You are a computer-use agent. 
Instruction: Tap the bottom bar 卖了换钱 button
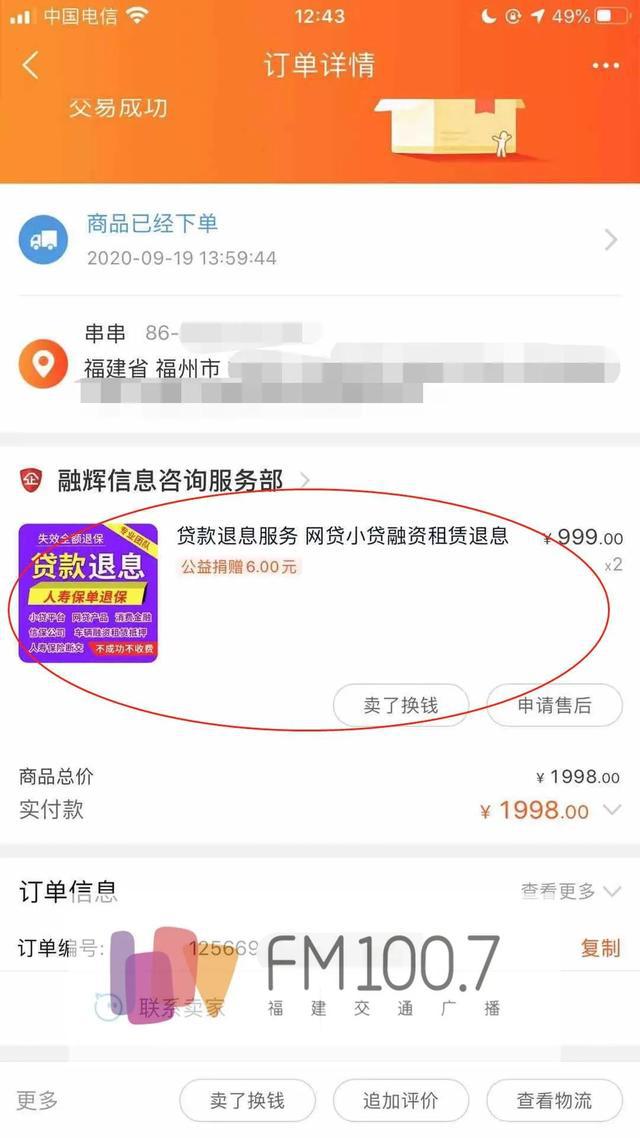[x=247, y=1100]
